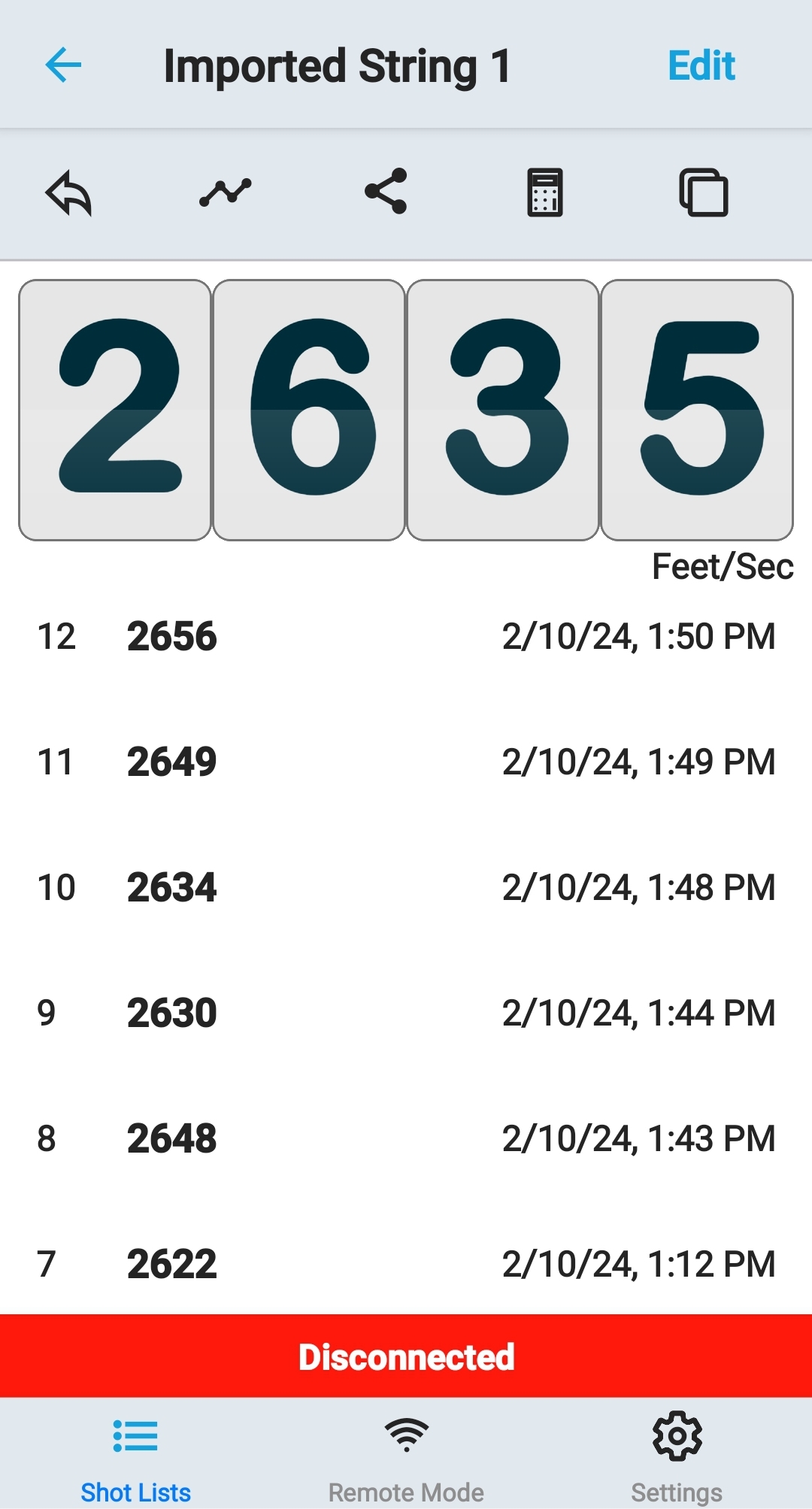Screen dimensions: 812x1509
Task: Tap the red Disconnected banner
Action: pos(406,1356)
